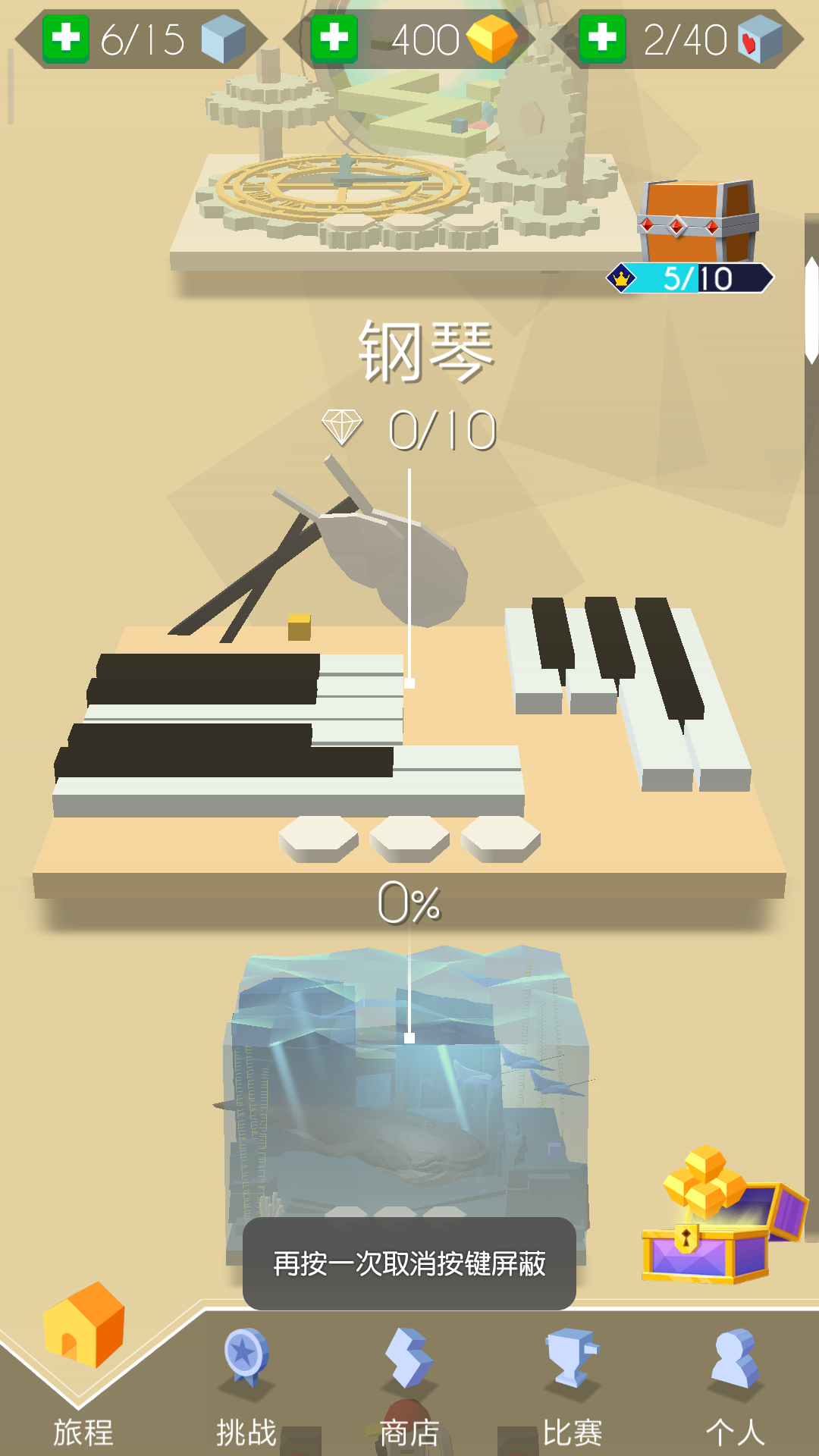
Task: Switch to the 挑战 challenge tab
Action: pos(246,1388)
